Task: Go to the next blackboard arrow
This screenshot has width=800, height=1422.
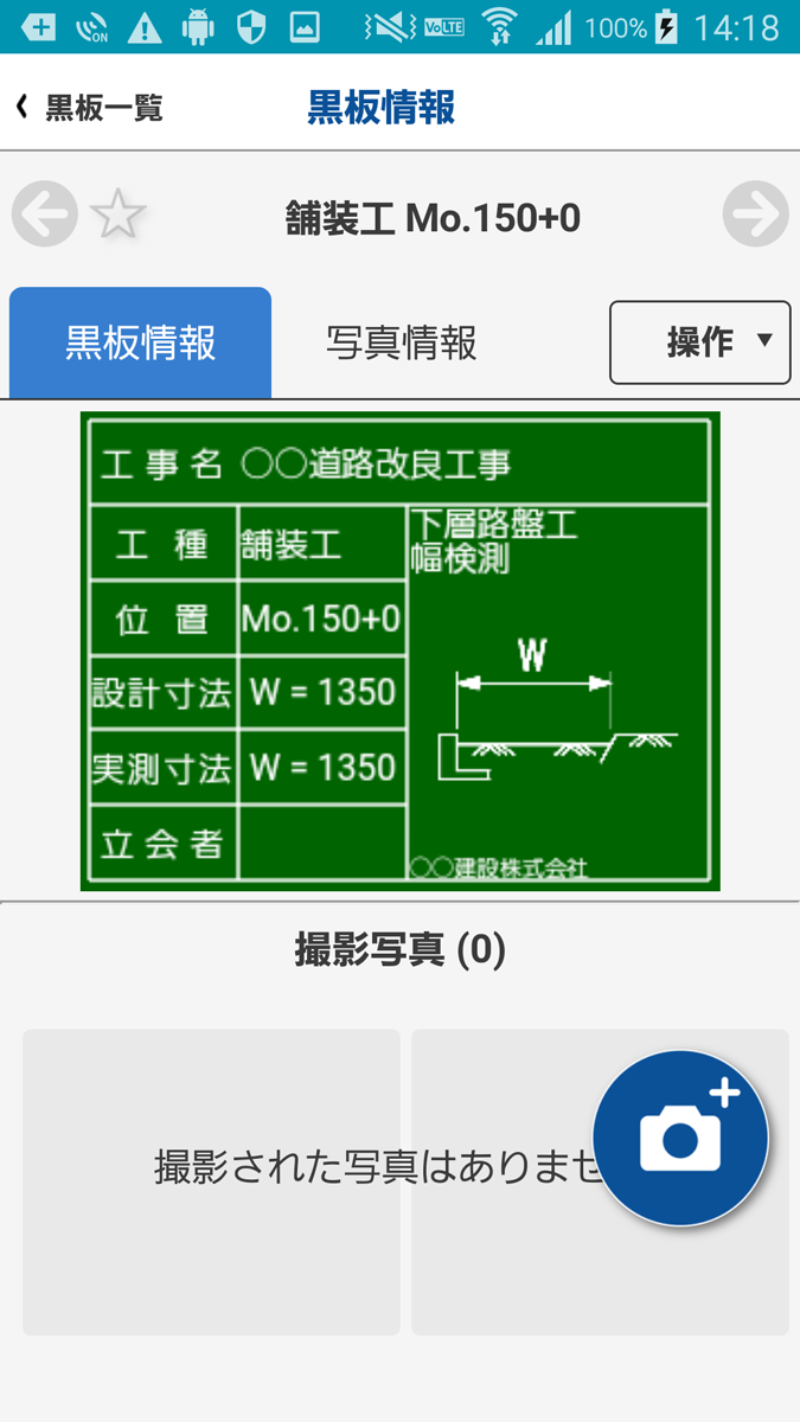Action: [756, 214]
